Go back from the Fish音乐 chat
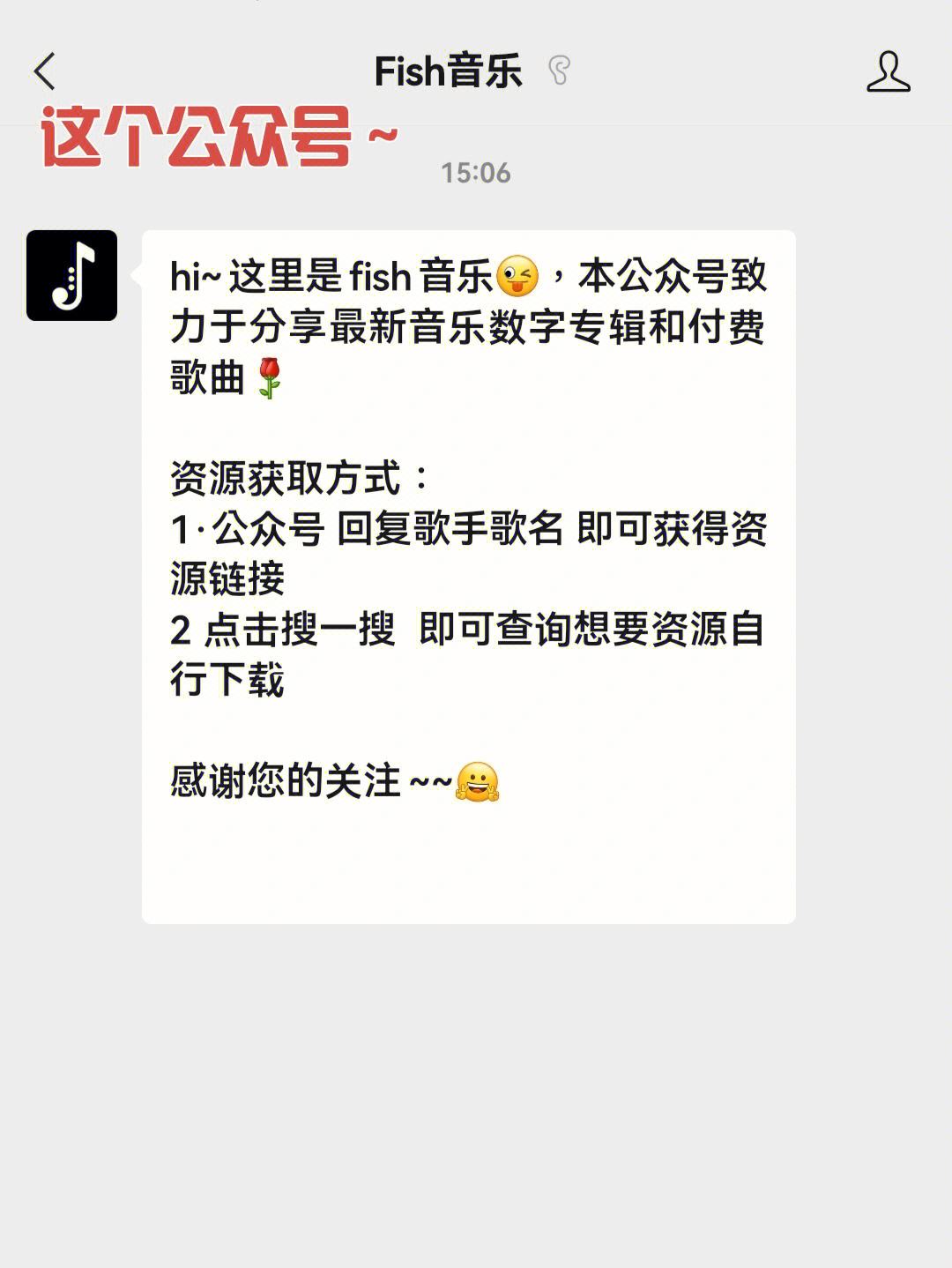This screenshot has width=952, height=1268. pos(45,71)
